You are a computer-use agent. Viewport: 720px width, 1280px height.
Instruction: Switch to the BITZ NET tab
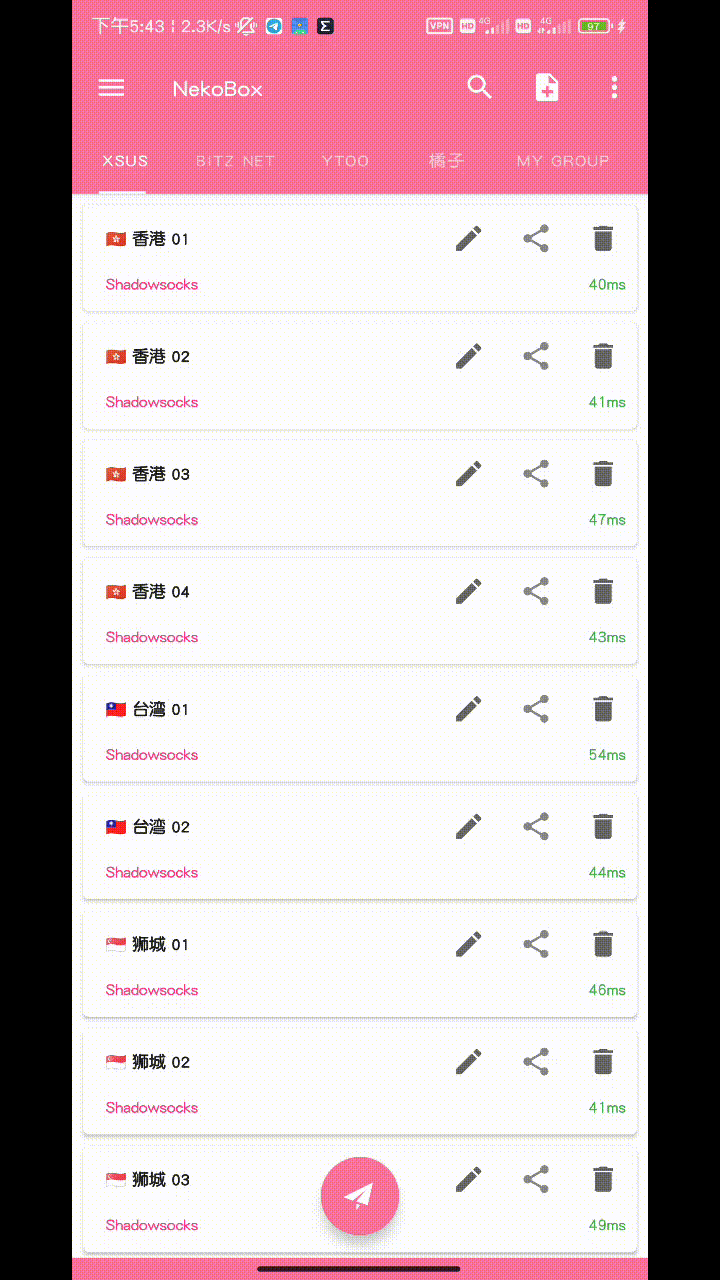[x=235, y=161]
